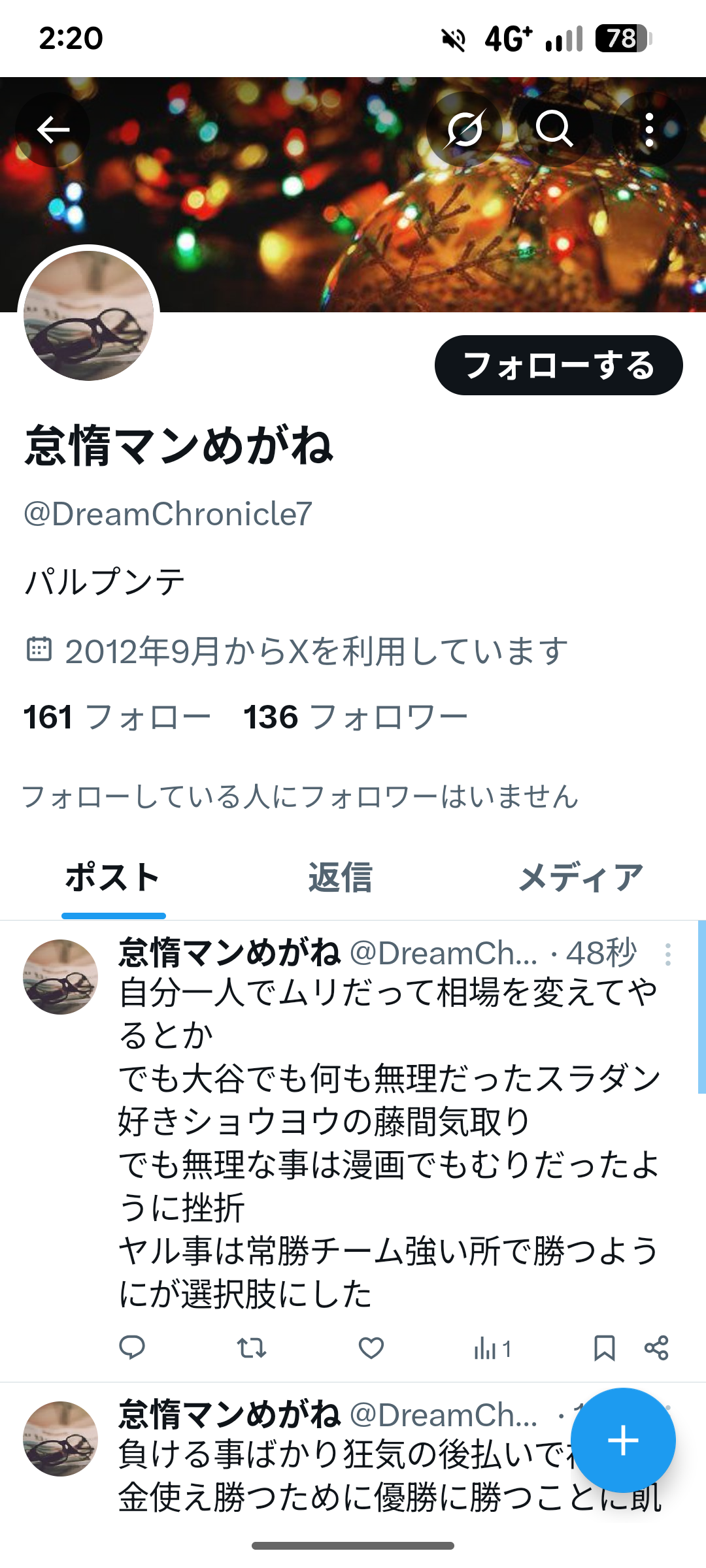Like the 48秒 post
706x1568 pixels.
(x=371, y=1347)
